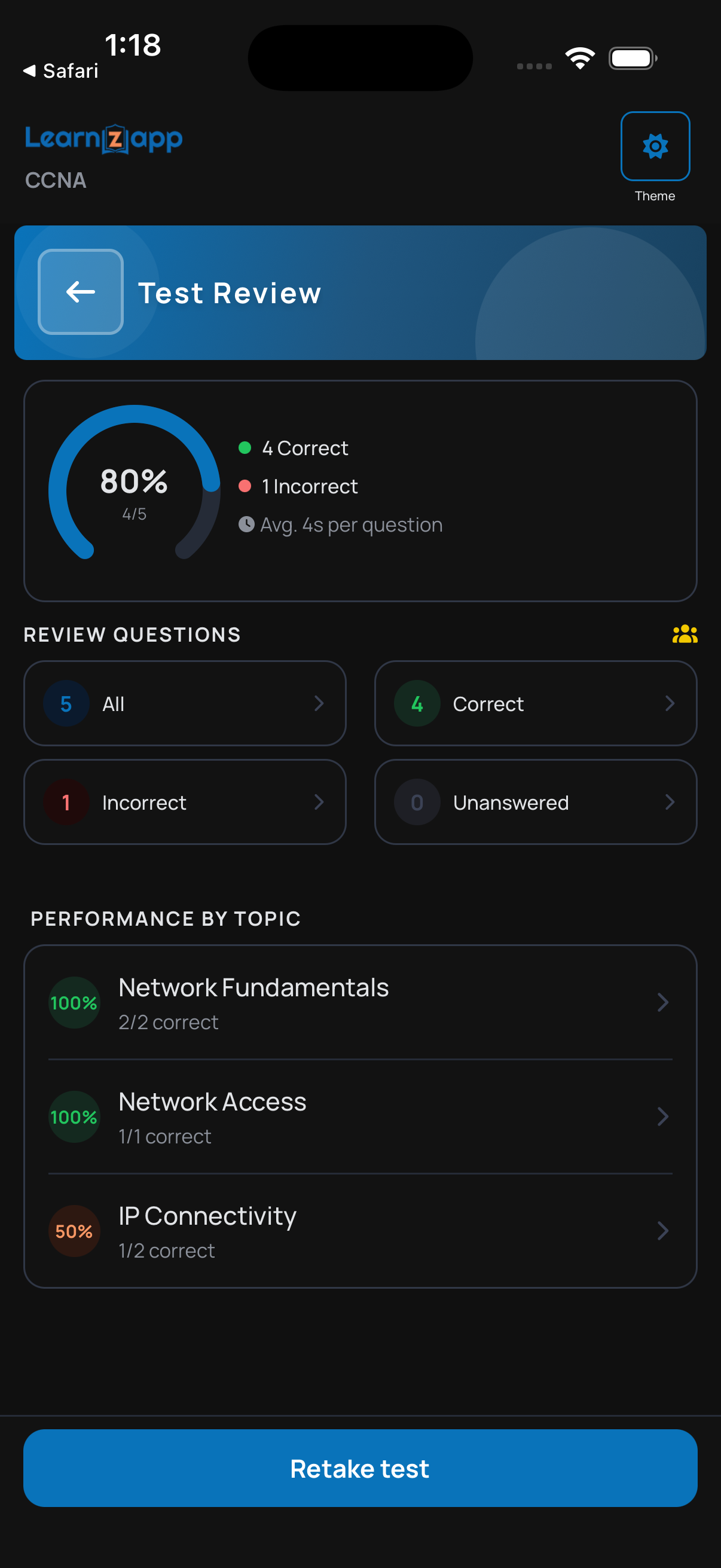721x1568 pixels.
Task: Tap the Learnzapp logo
Action: coord(103,139)
